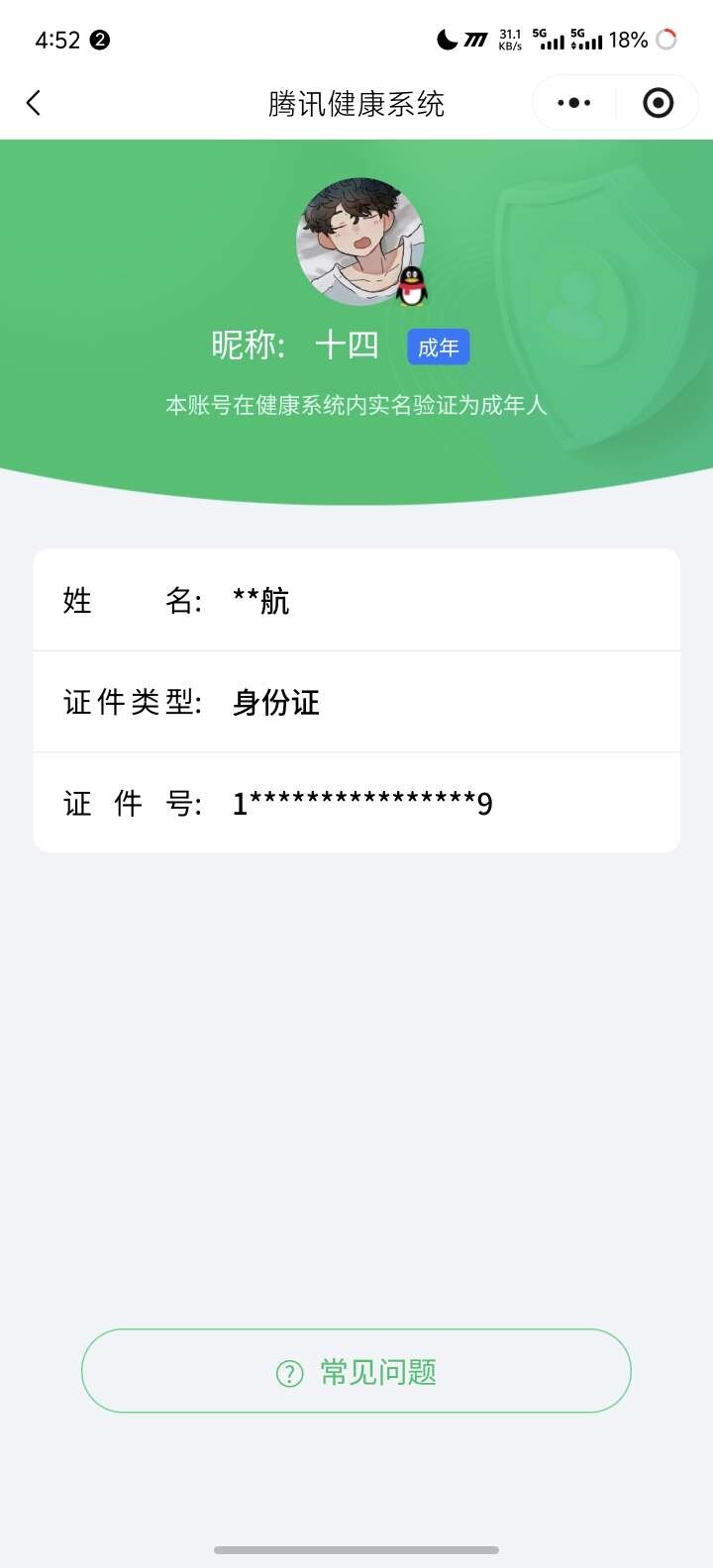
Task: Tap the mini-program close circle button
Action: (657, 102)
